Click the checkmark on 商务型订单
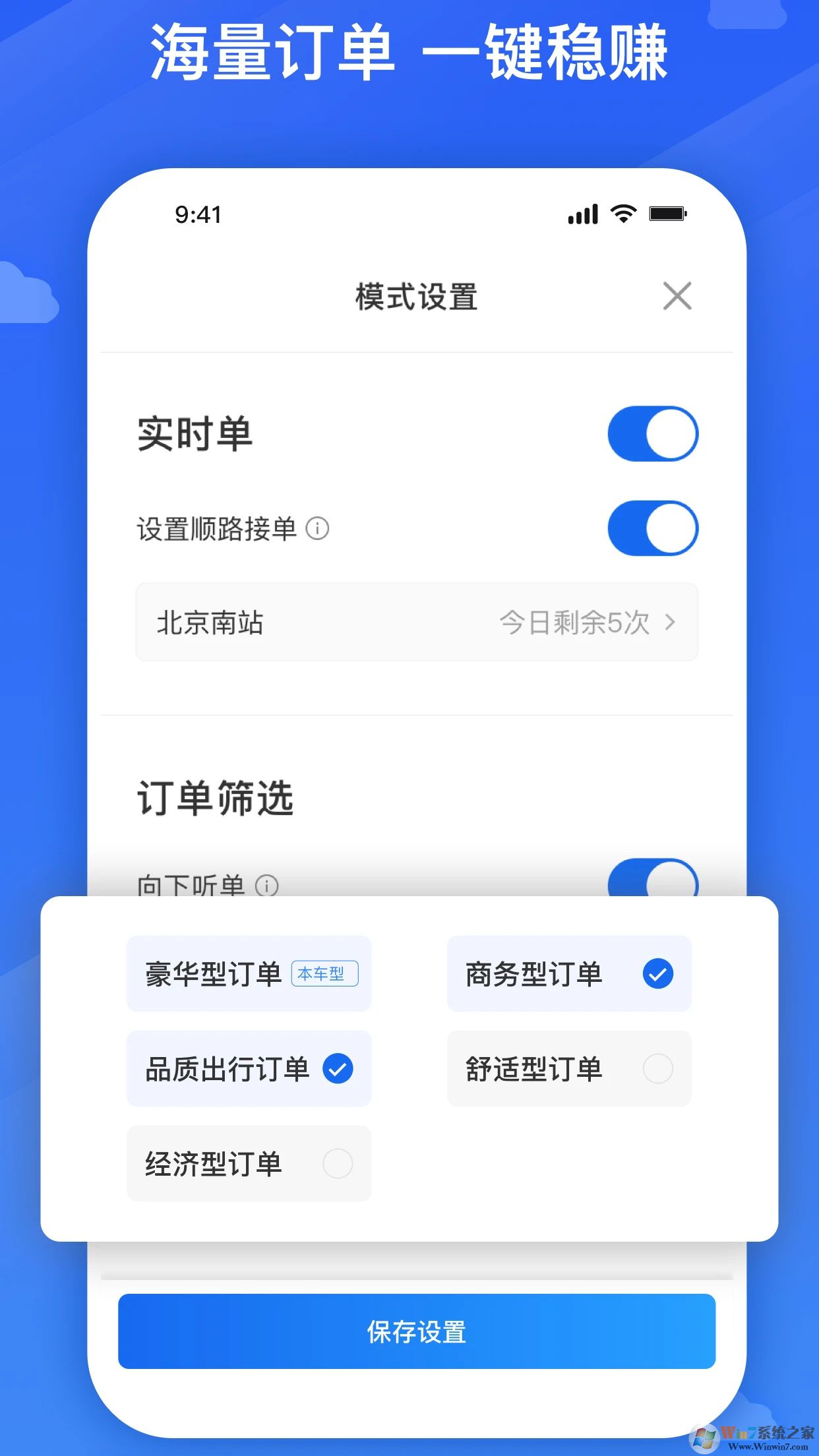The height and width of the screenshot is (1456, 819). coord(657,973)
